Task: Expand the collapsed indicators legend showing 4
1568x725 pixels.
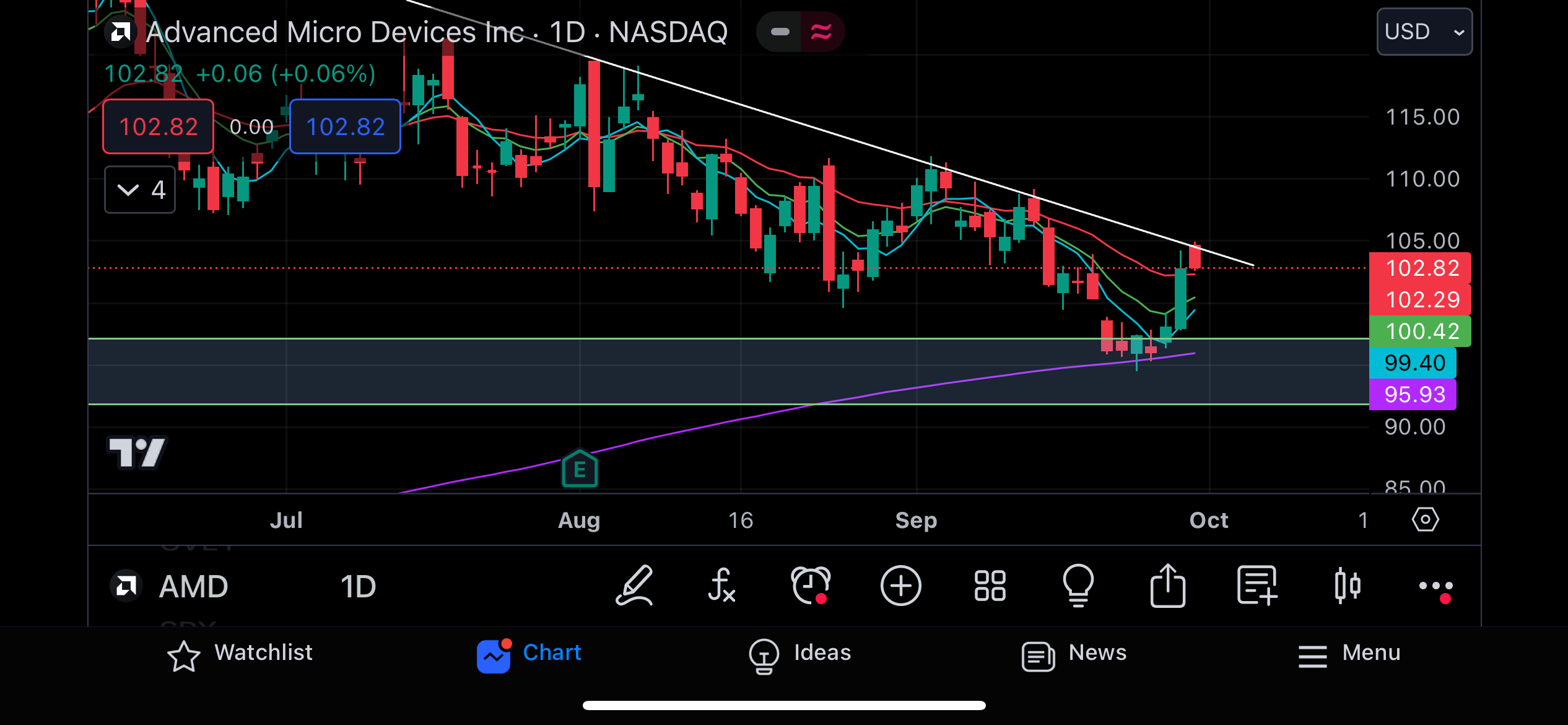Action: pyautogui.click(x=140, y=190)
